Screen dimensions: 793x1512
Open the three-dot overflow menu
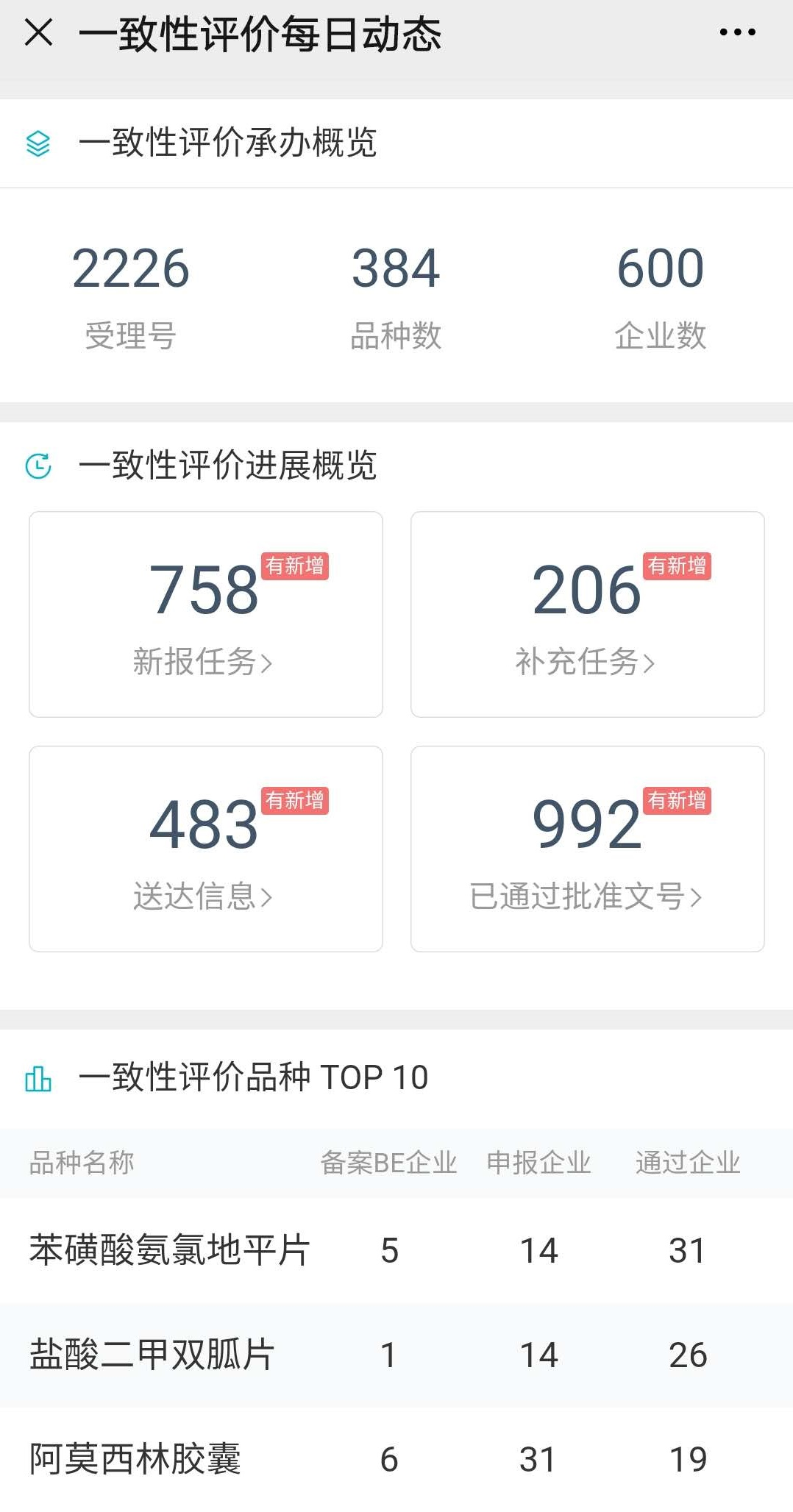737,32
